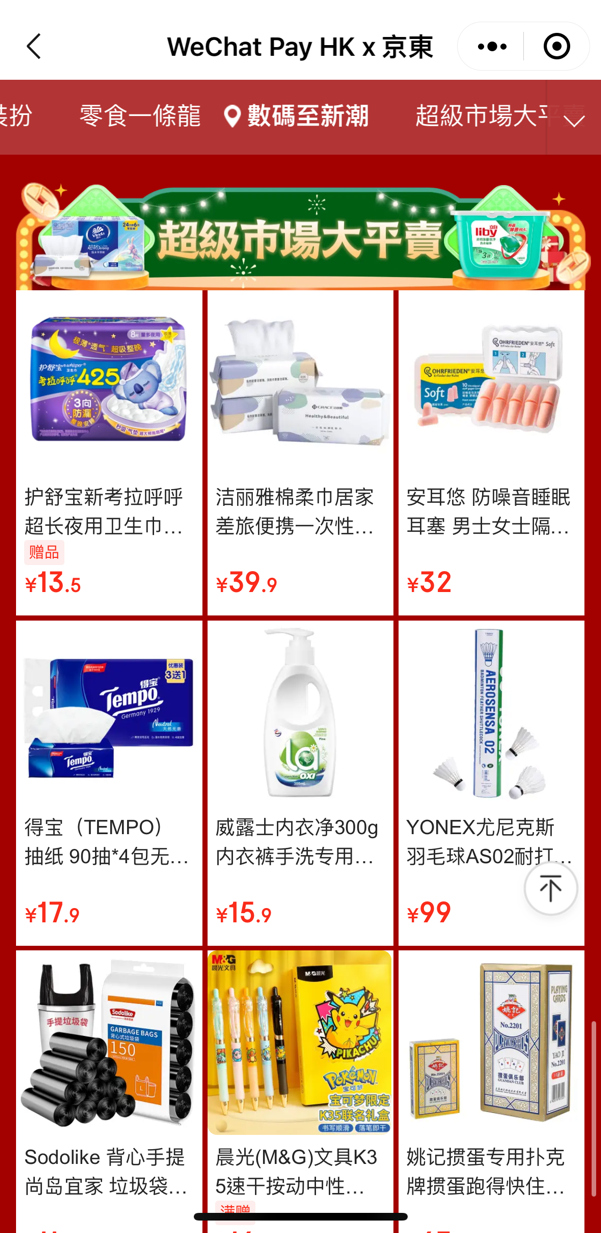
Task: Open the 得宝 TEMPO tissue product
Action: click(x=109, y=782)
